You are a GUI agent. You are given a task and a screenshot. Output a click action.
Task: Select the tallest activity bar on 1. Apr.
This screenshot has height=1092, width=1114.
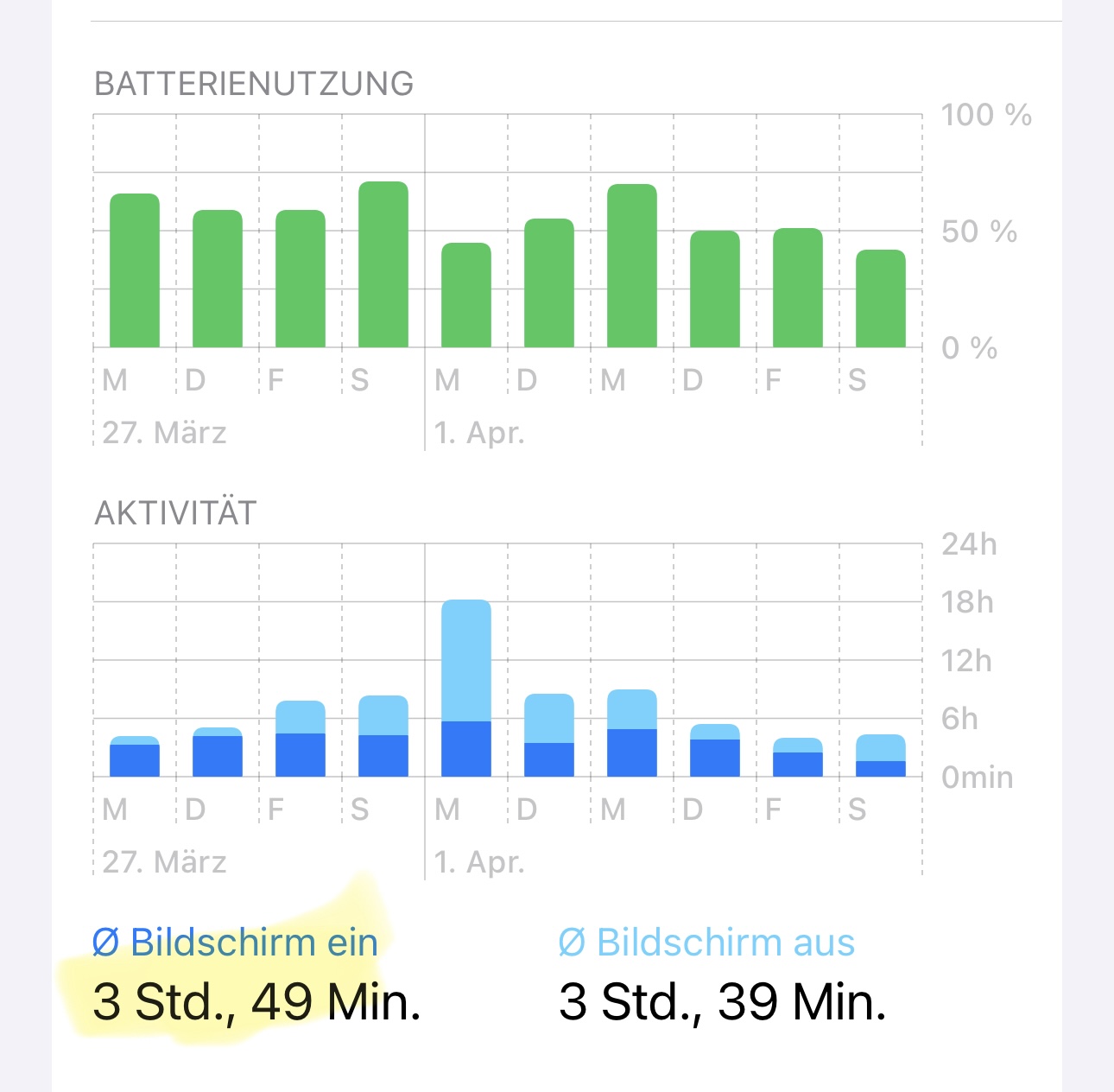click(466, 688)
